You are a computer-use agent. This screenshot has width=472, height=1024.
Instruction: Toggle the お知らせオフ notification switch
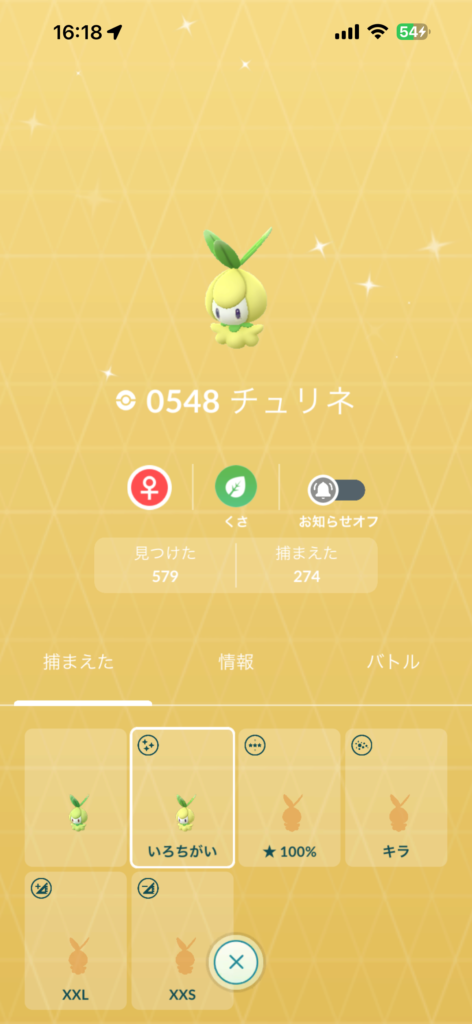[x=337, y=490]
